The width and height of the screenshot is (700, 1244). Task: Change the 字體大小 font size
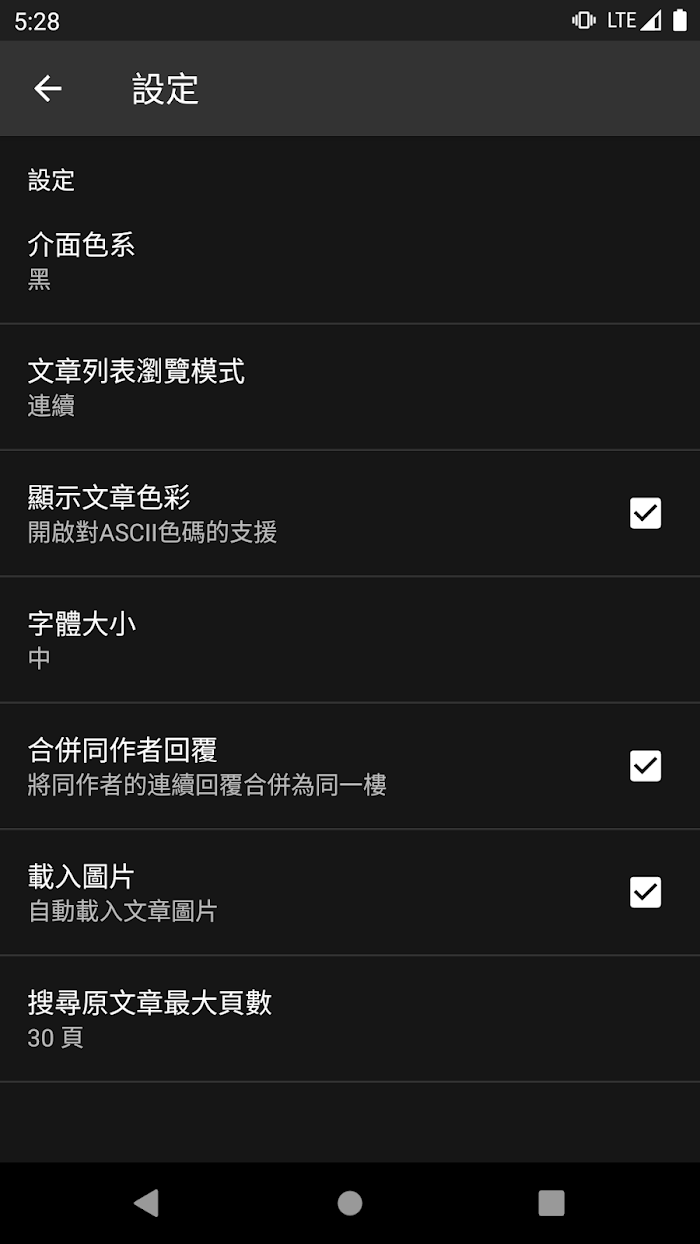click(x=350, y=640)
